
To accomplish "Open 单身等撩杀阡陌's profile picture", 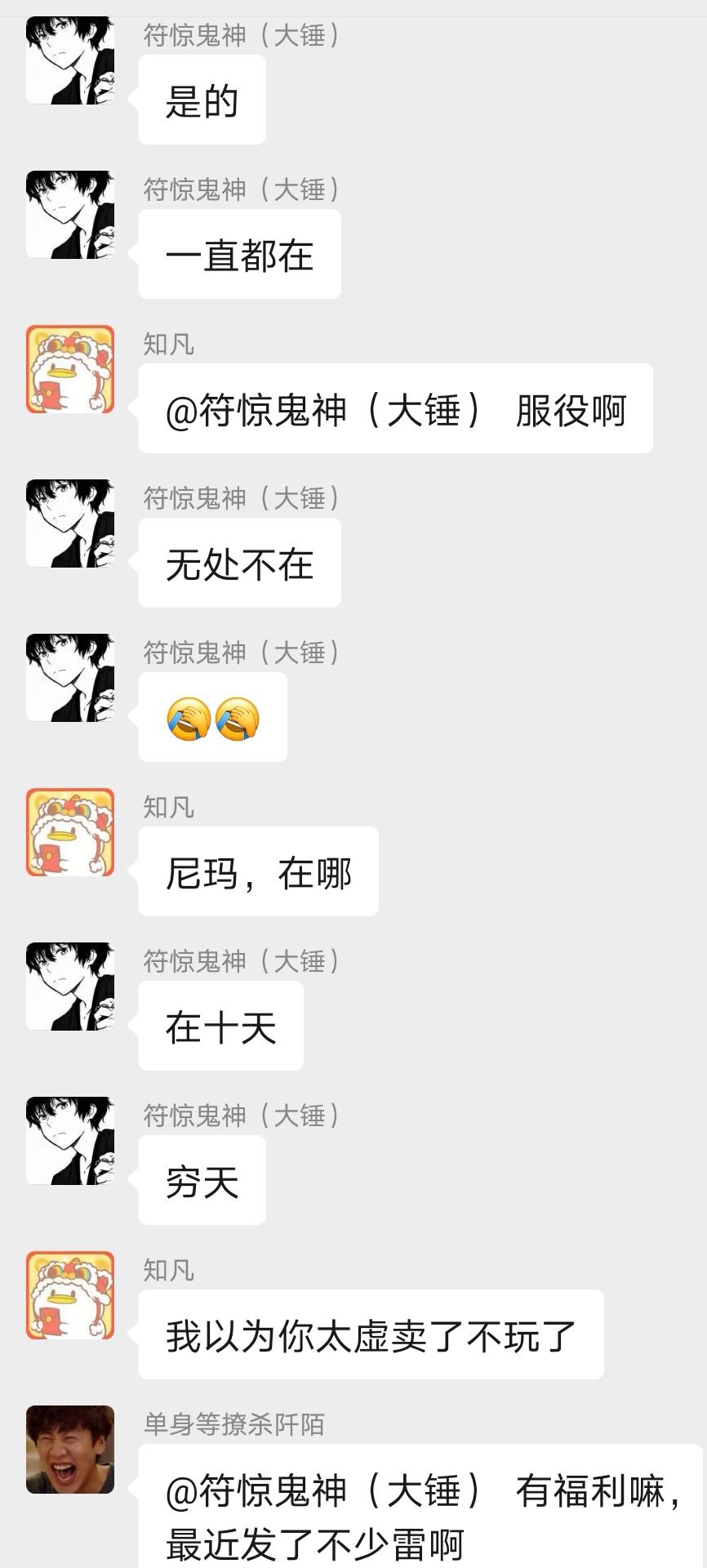I will tap(70, 1449).
